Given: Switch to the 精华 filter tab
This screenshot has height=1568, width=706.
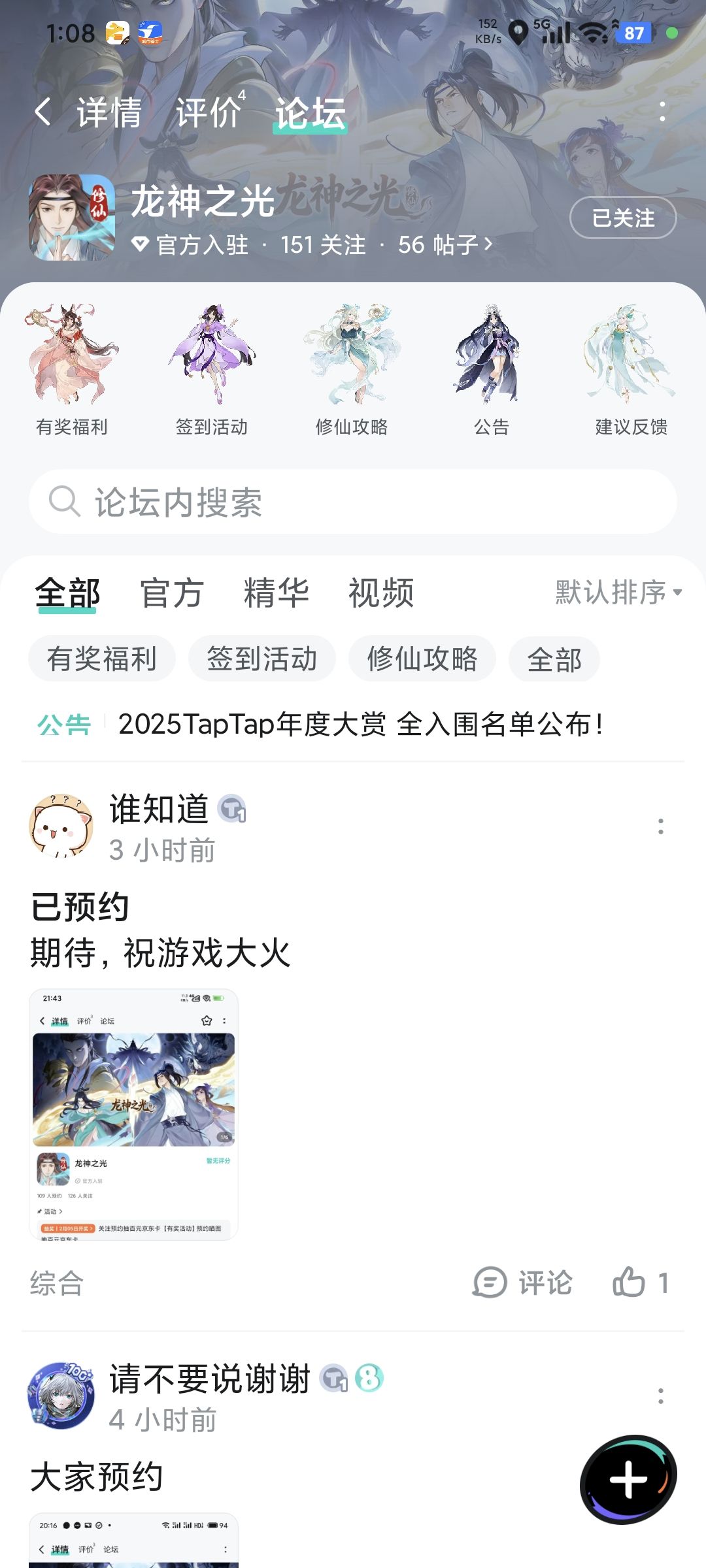Looking at the screenshot, I should coord(276,593).
